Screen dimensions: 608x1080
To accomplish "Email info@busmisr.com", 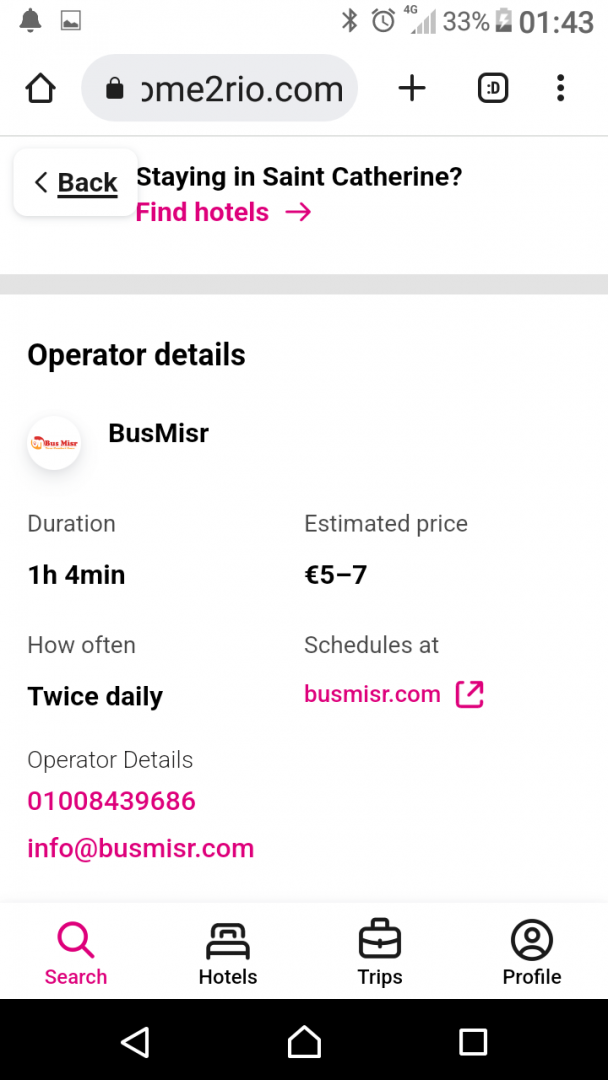I will click(x=140, y=848).
